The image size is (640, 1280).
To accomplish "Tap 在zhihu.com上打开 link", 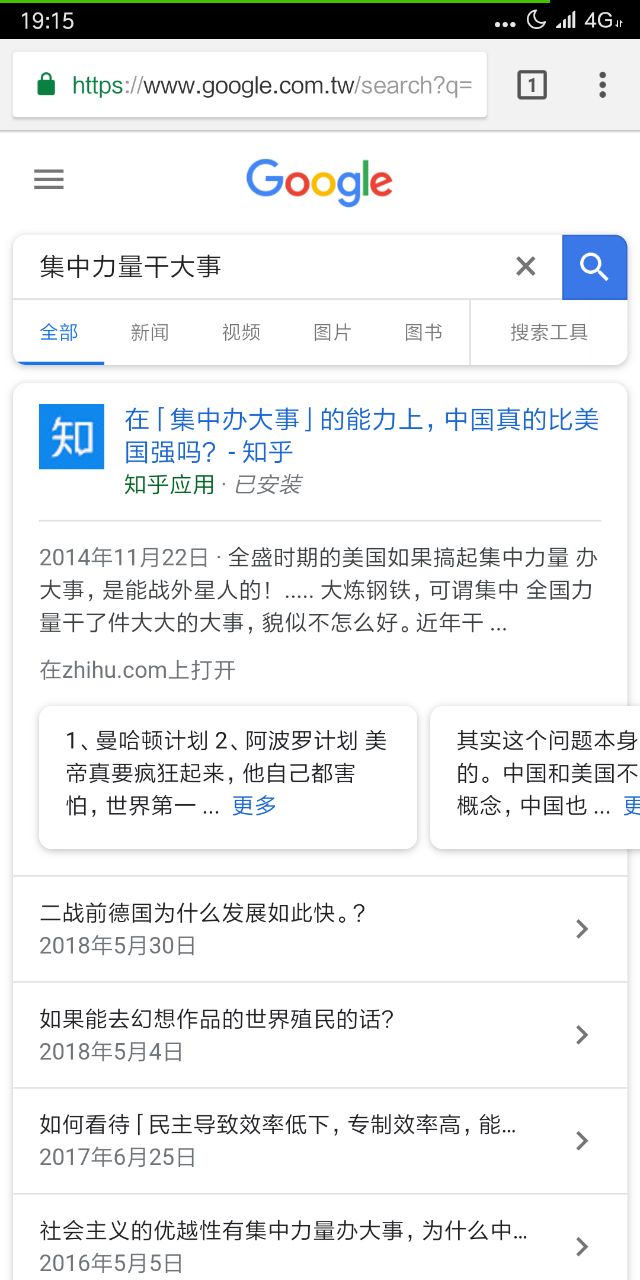I will [x=138, y=669].
